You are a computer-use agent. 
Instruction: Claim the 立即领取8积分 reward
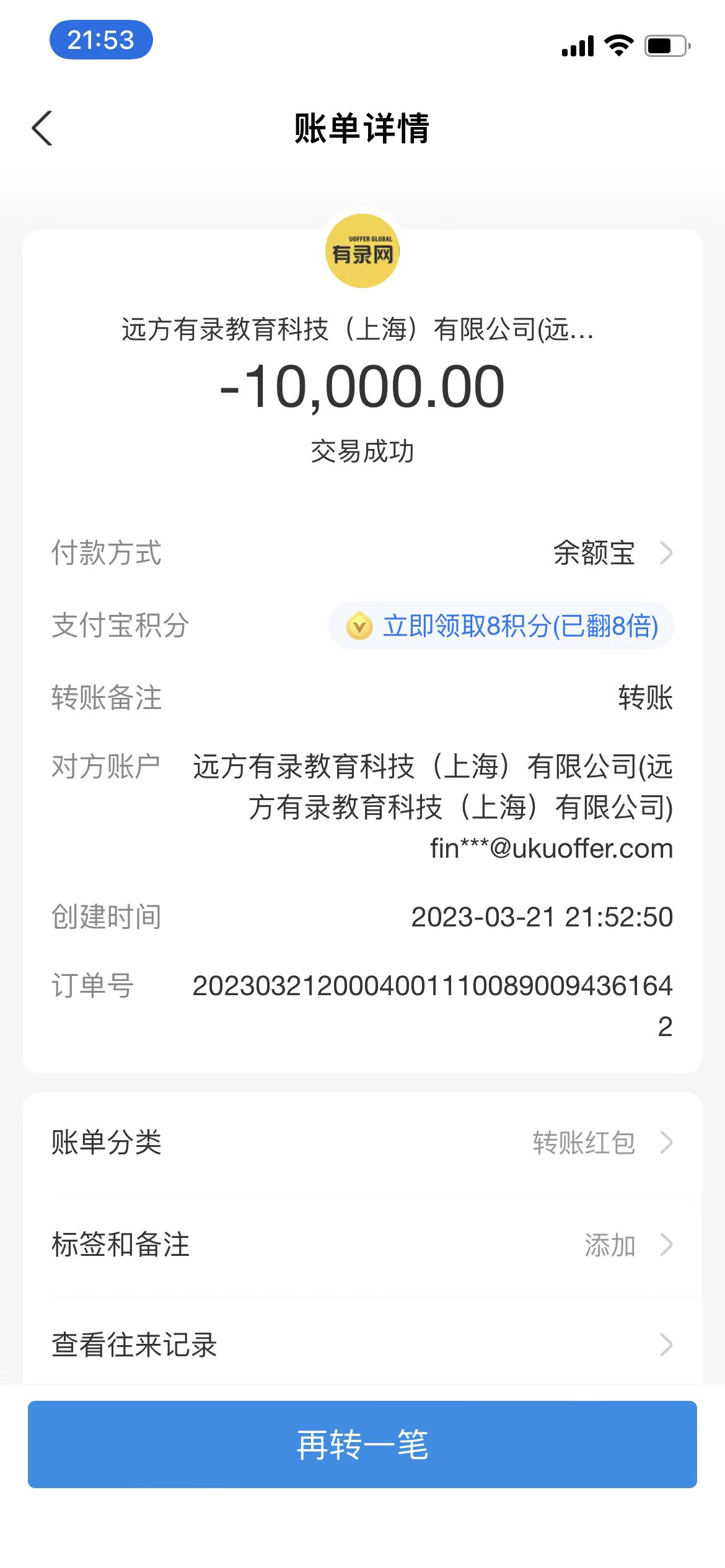pos(502,626)
